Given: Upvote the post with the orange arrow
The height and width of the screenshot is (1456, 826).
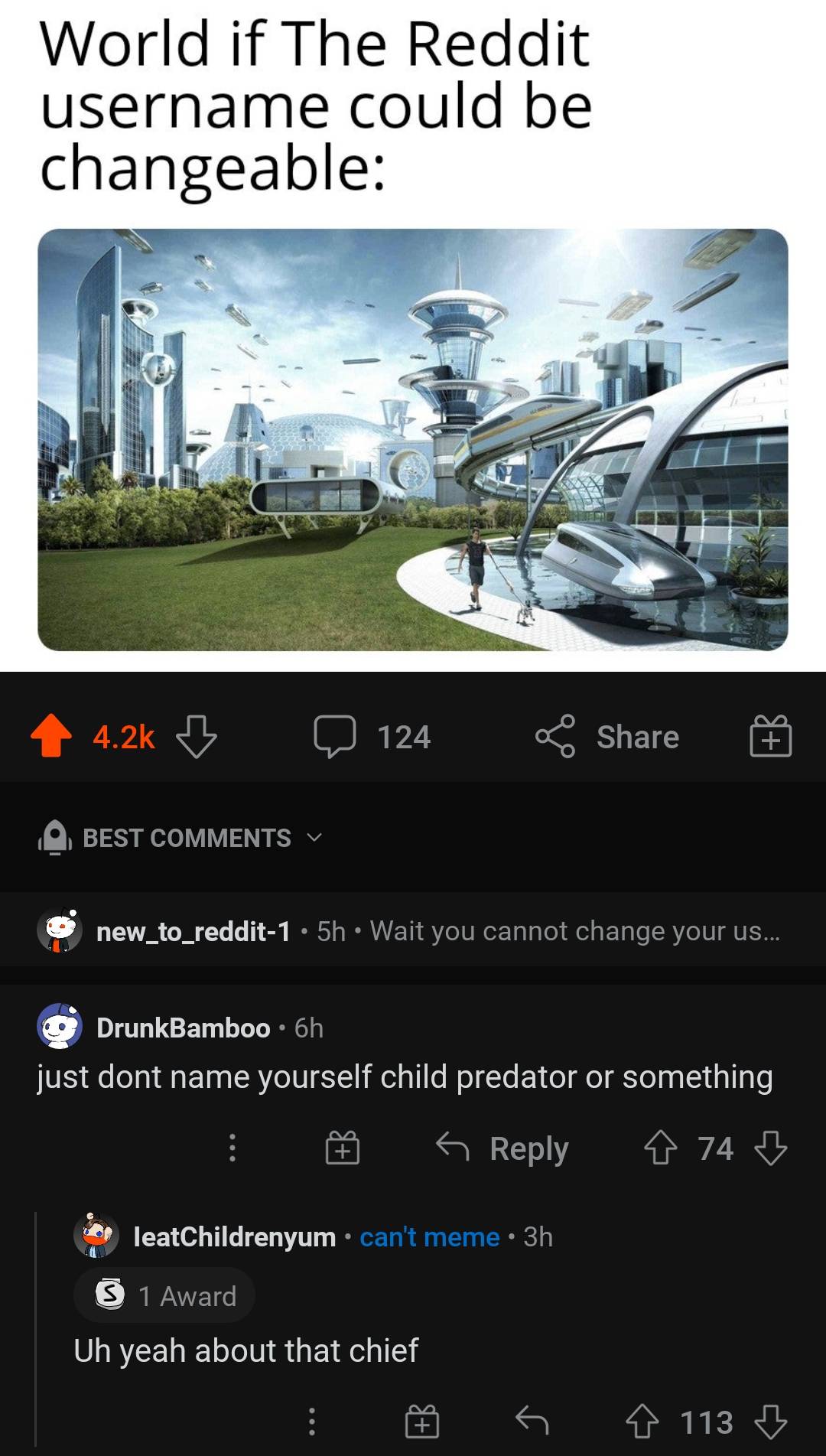Looking at the screenshot, I should point(51,737).
